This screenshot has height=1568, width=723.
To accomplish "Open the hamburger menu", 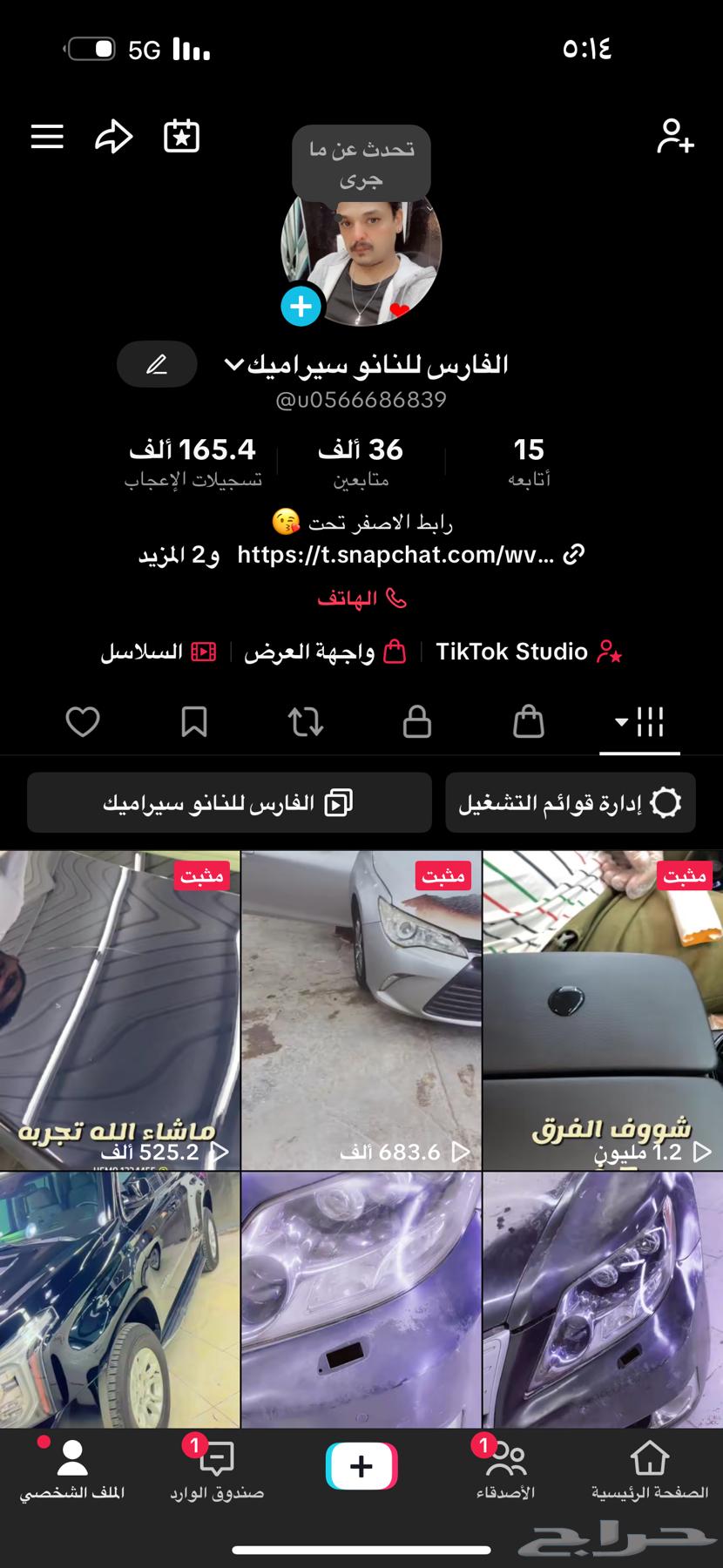I will (47, 137).
